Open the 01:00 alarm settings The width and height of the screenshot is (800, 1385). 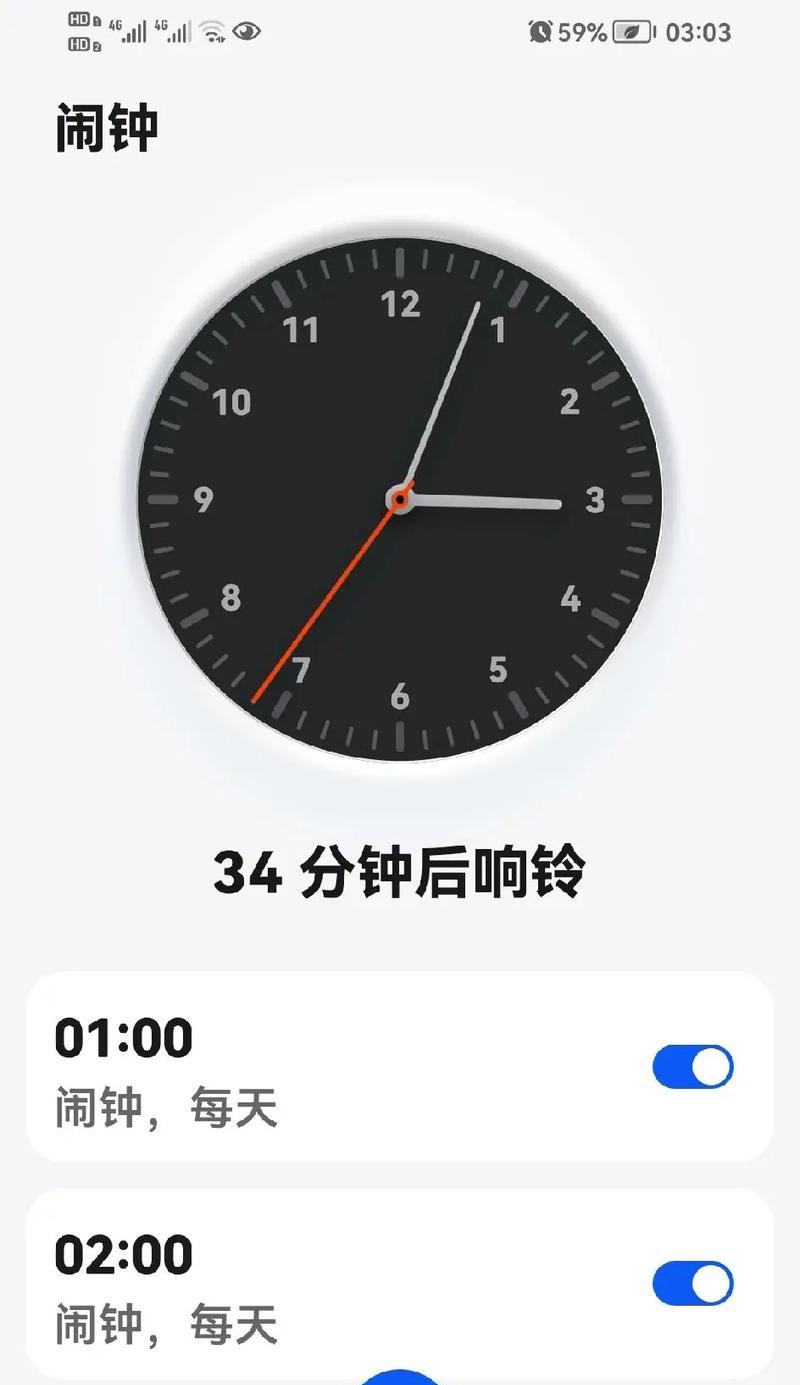[x=300, y=1066]
